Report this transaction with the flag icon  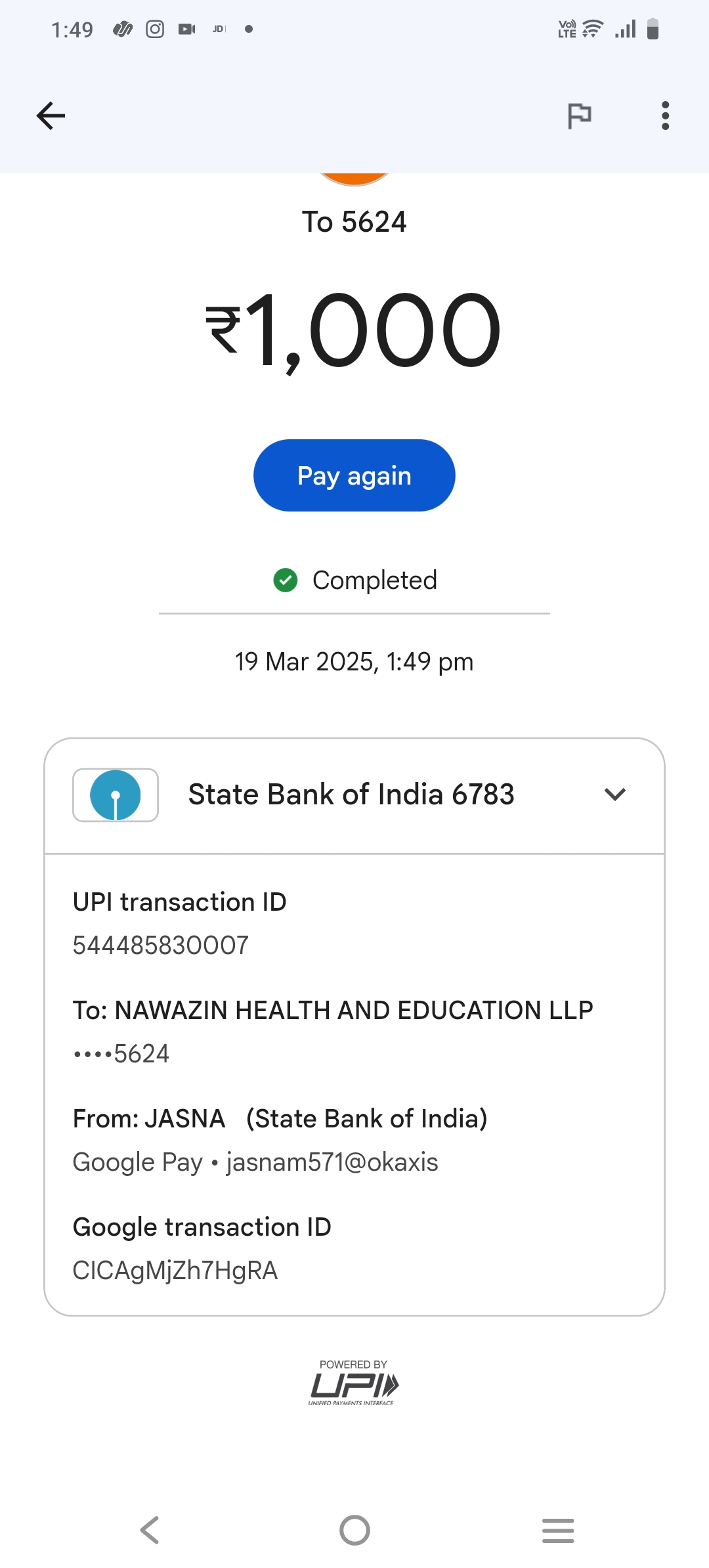click(579, 116)
